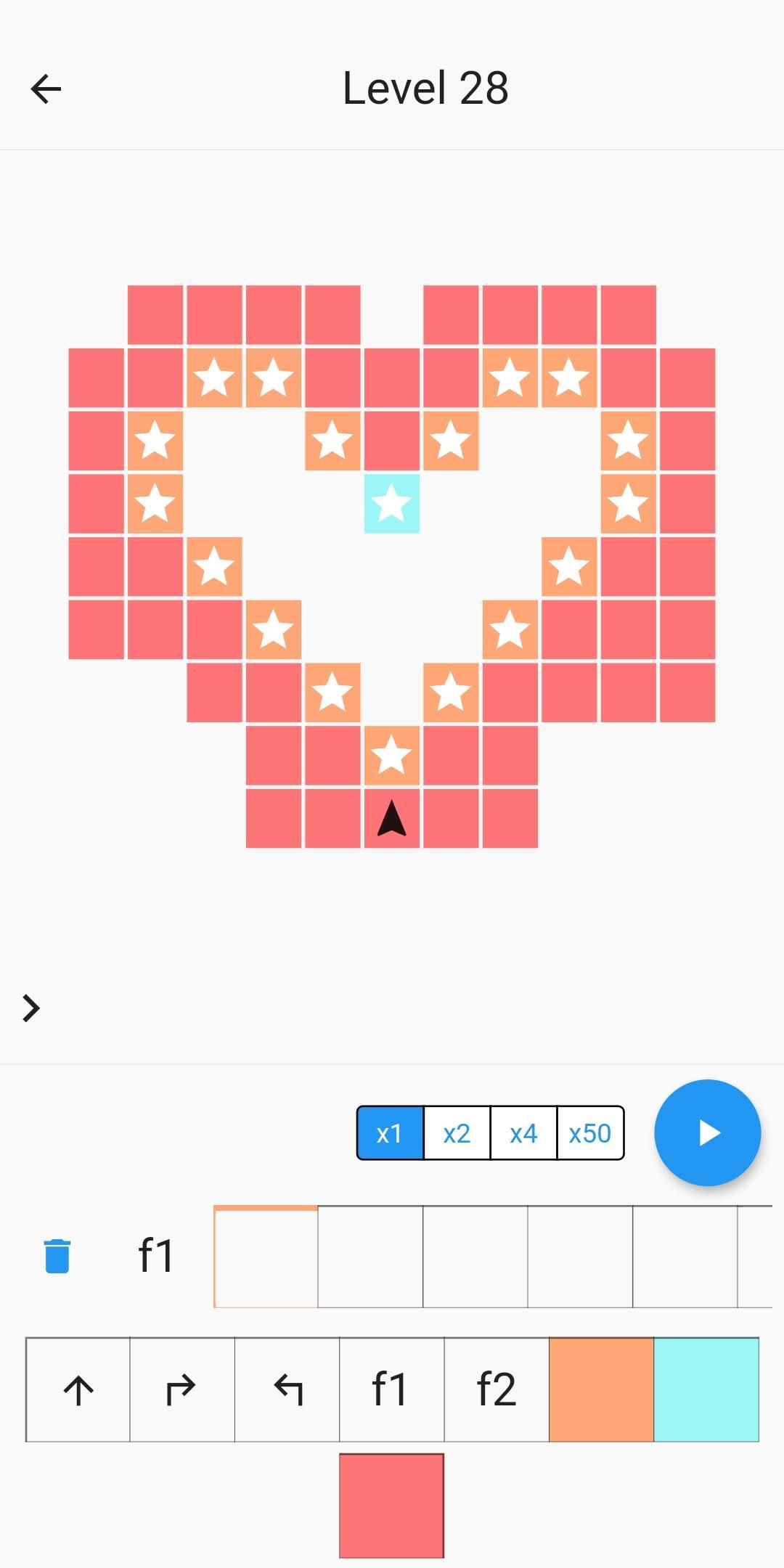Screen dimensions: 784x1568
Task: Select the move forward command
Action: [77, 1389]
